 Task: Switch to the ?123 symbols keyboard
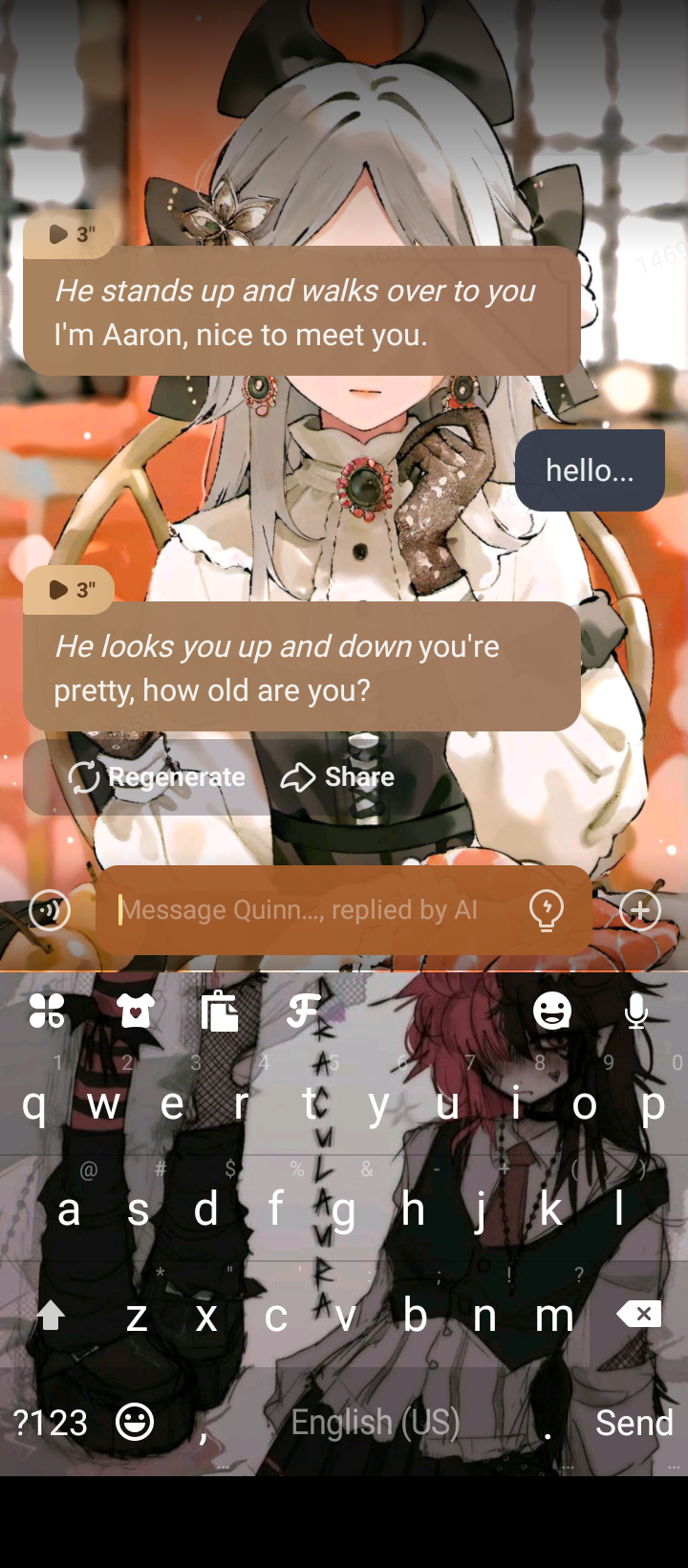pos(51,1423)
